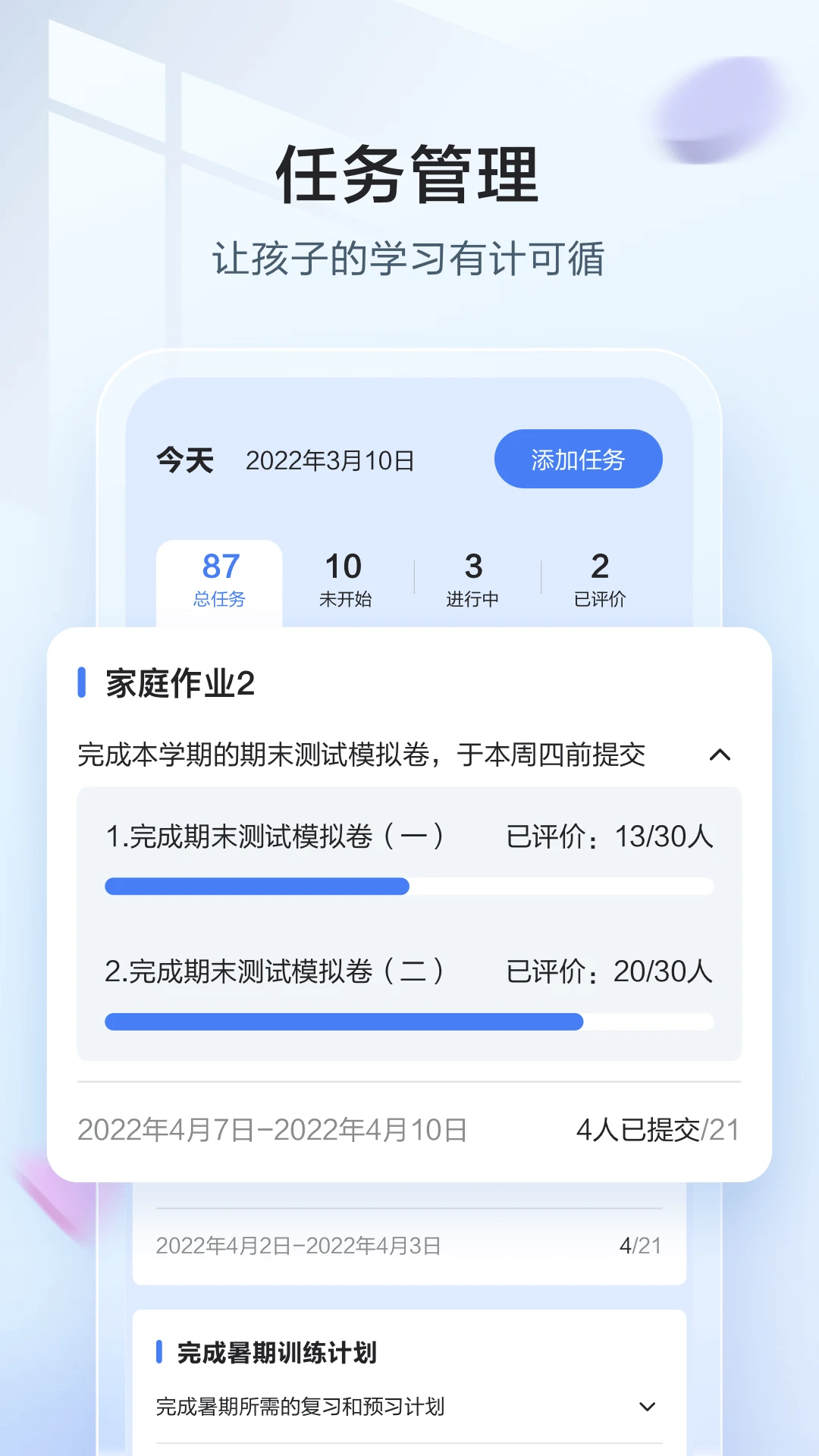The image size is (819, 1456).
Task: Select the 未开始 statistics tab
Action: point(346,580)
